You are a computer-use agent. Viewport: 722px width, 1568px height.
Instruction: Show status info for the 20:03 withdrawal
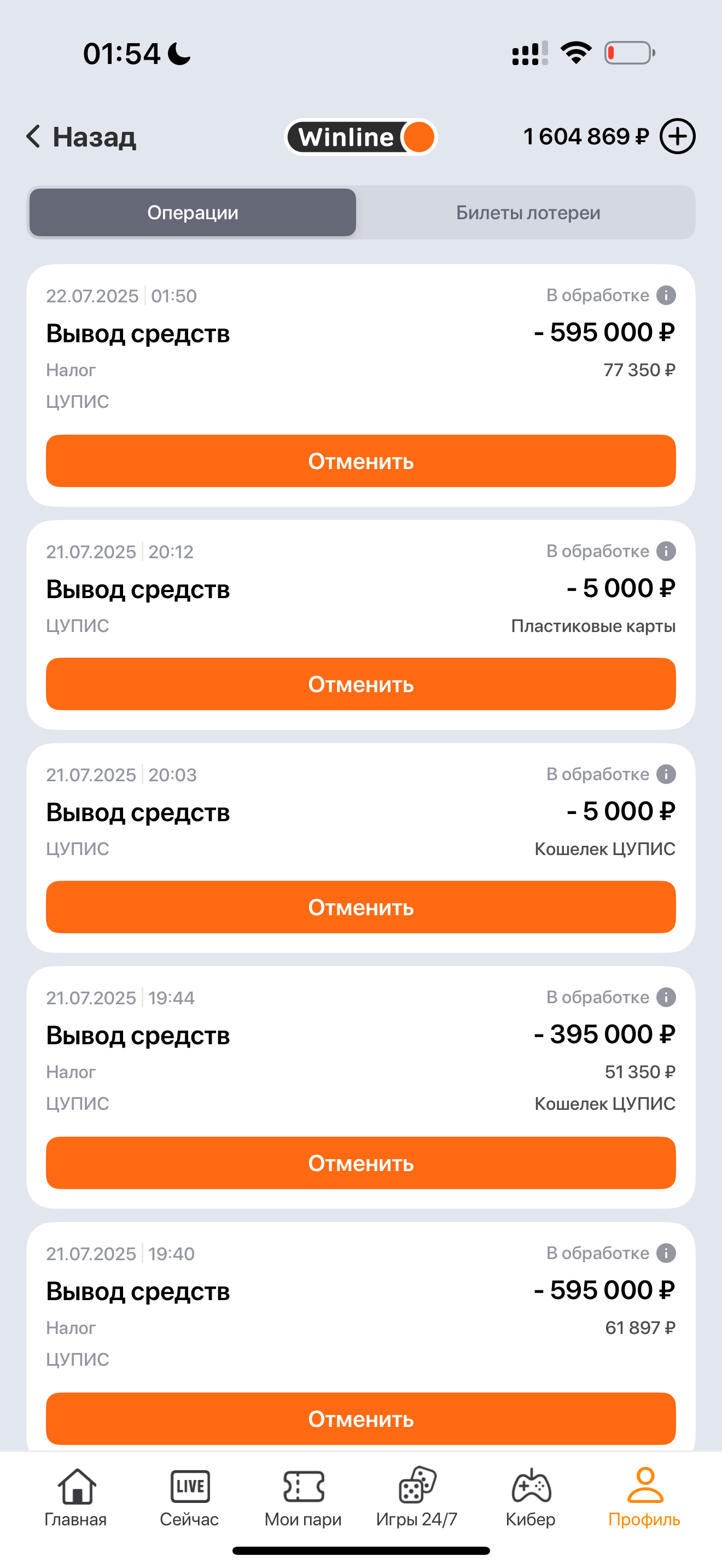[666, 774]
